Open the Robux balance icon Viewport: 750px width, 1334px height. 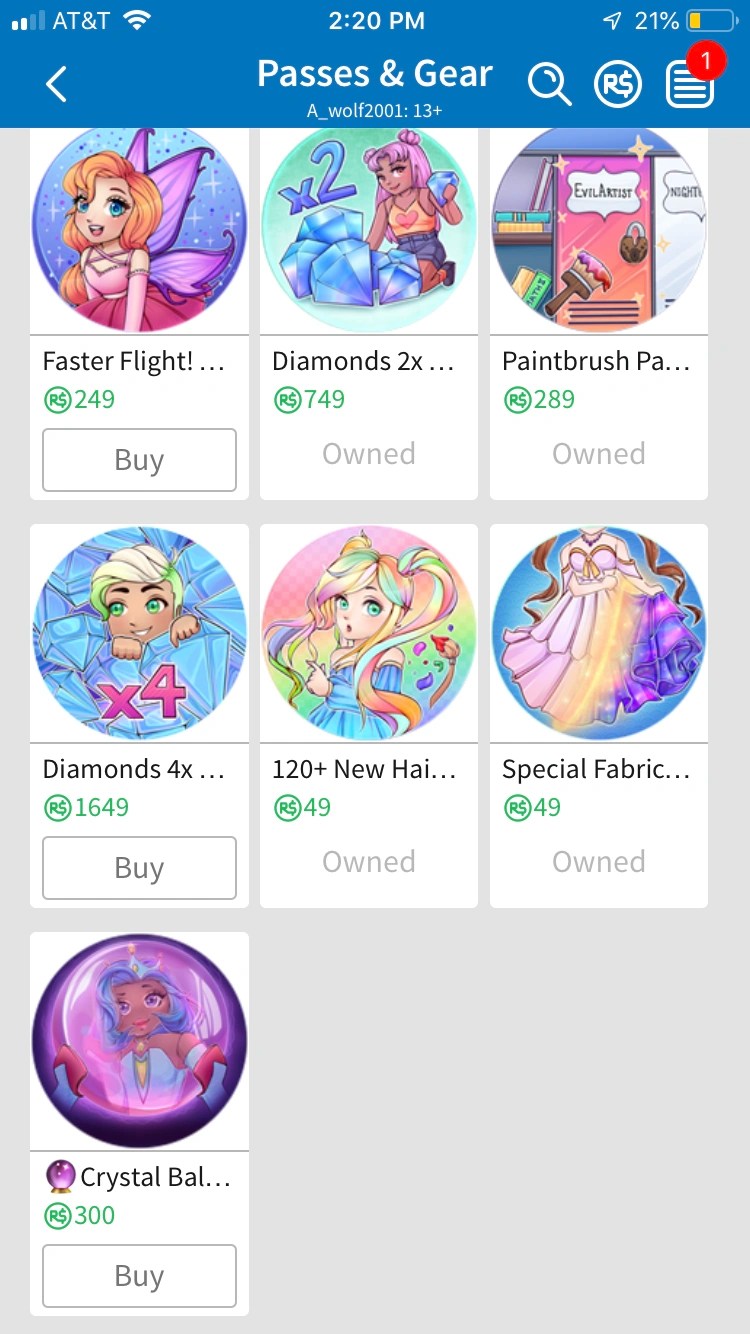618,84
